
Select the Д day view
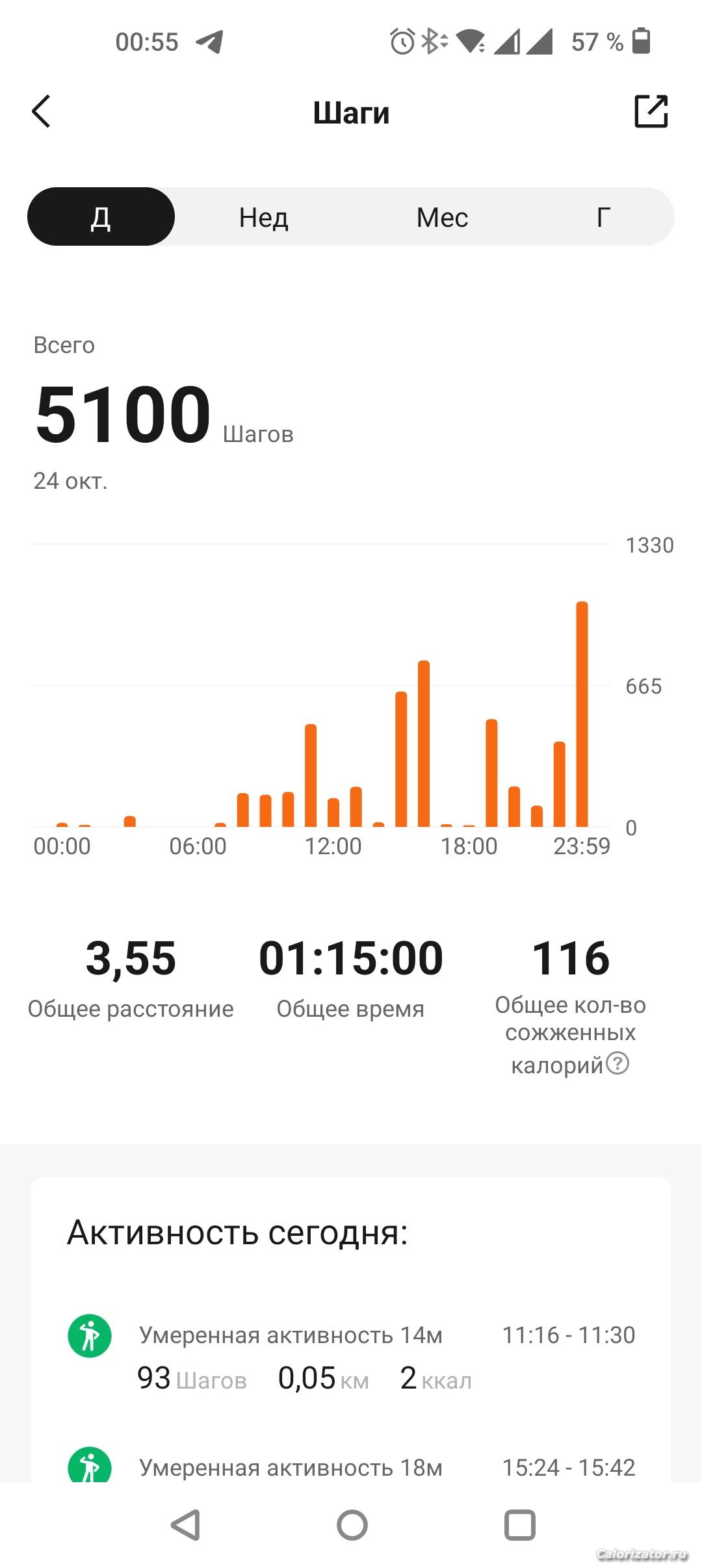pyautogui.click(x=101, y=217)
